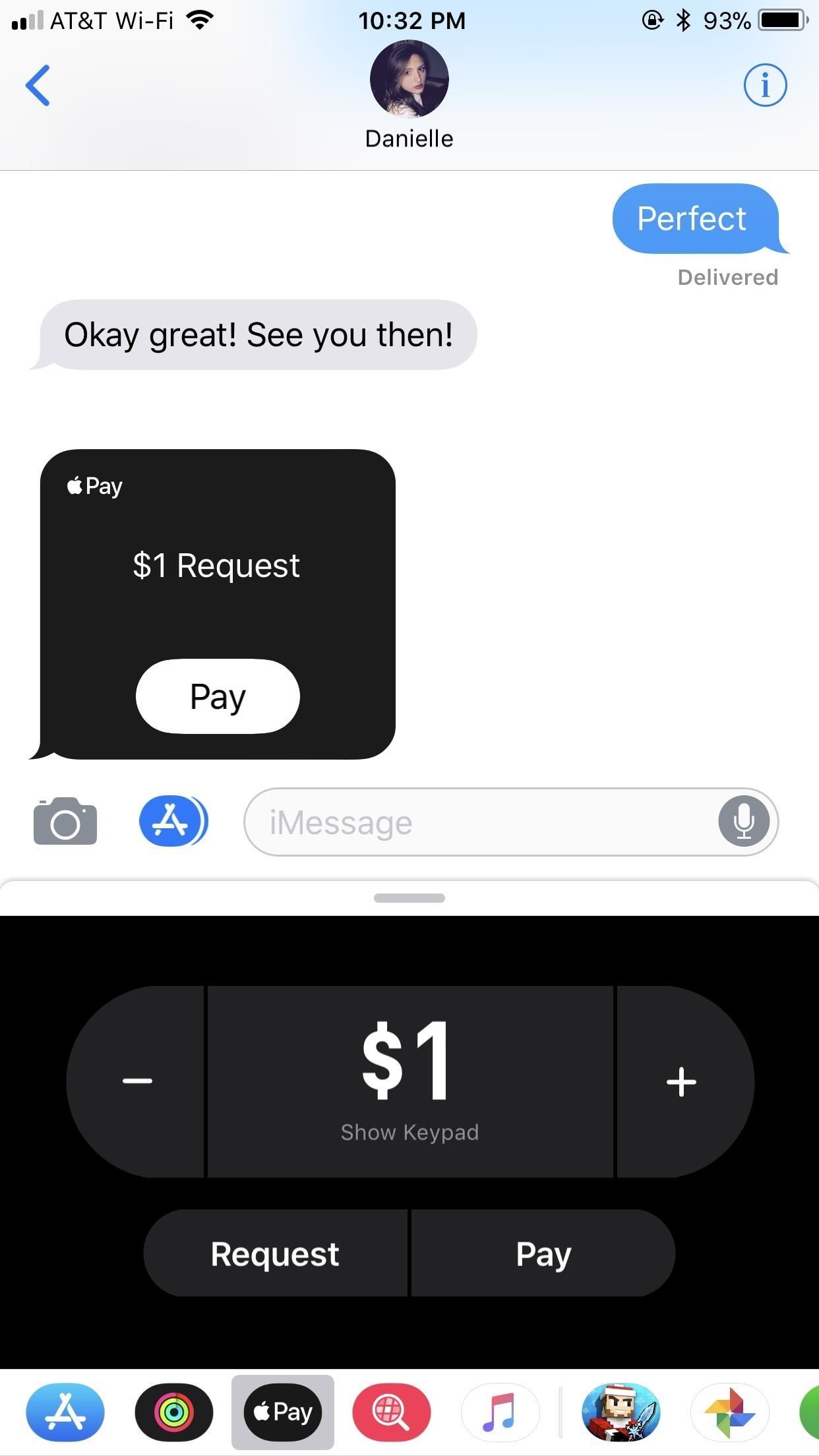
Task: Collapse the Apple Pay panel via the handle
Action: [x=409, y=897]
